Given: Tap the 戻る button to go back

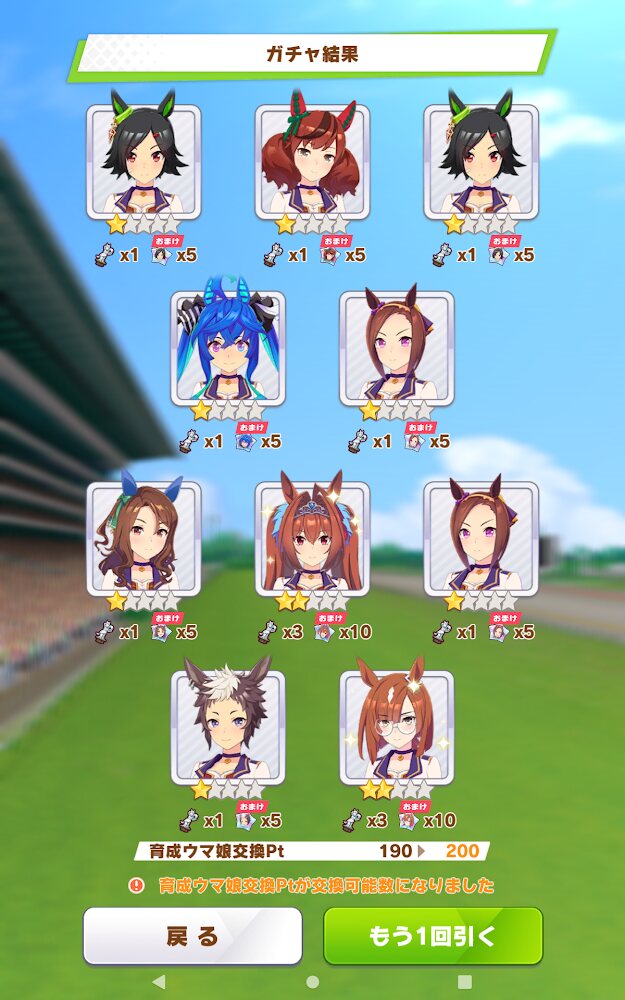Looking at the screenshot, I should click(192, 936).
